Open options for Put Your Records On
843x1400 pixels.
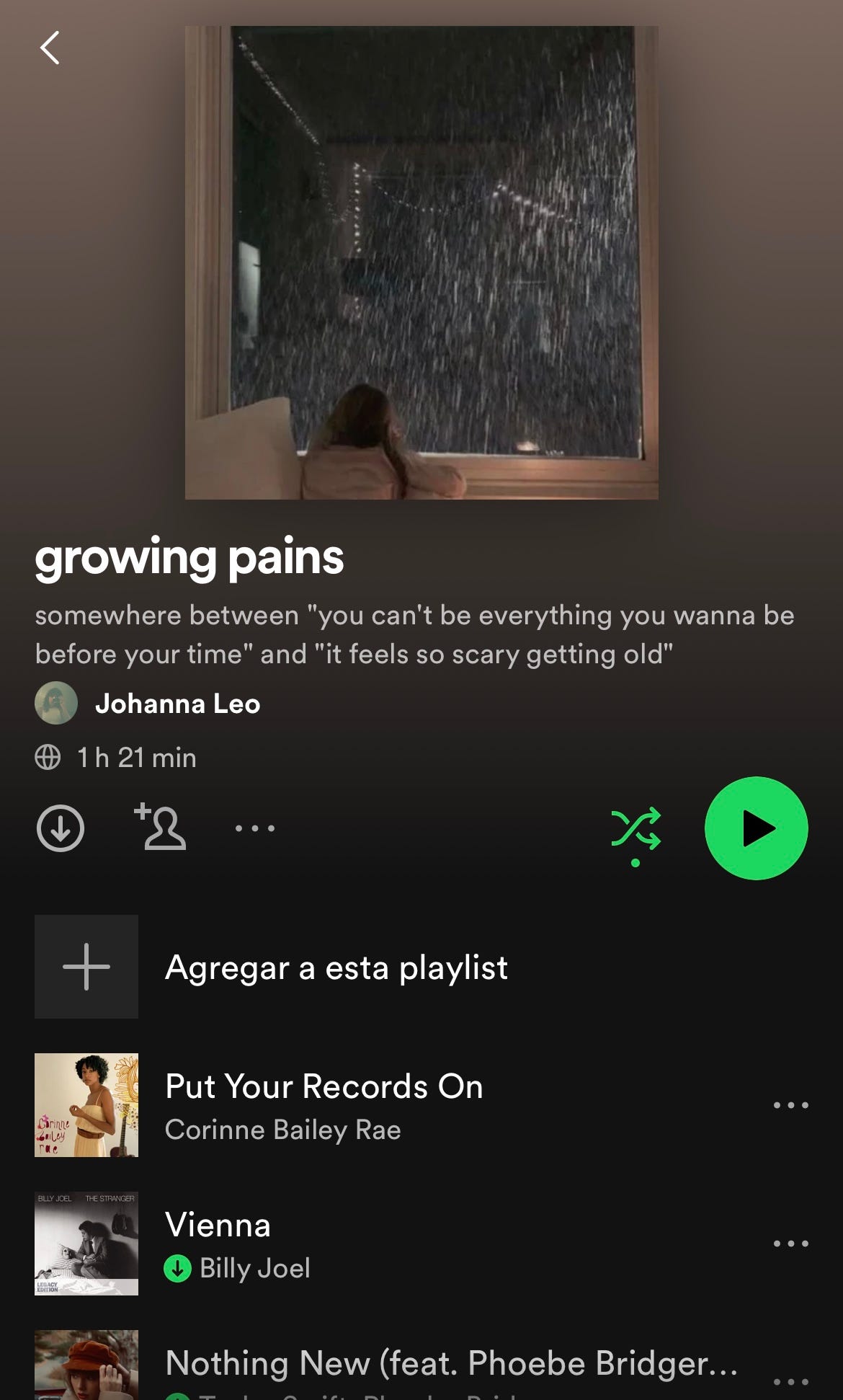[x=790, y=1105]
